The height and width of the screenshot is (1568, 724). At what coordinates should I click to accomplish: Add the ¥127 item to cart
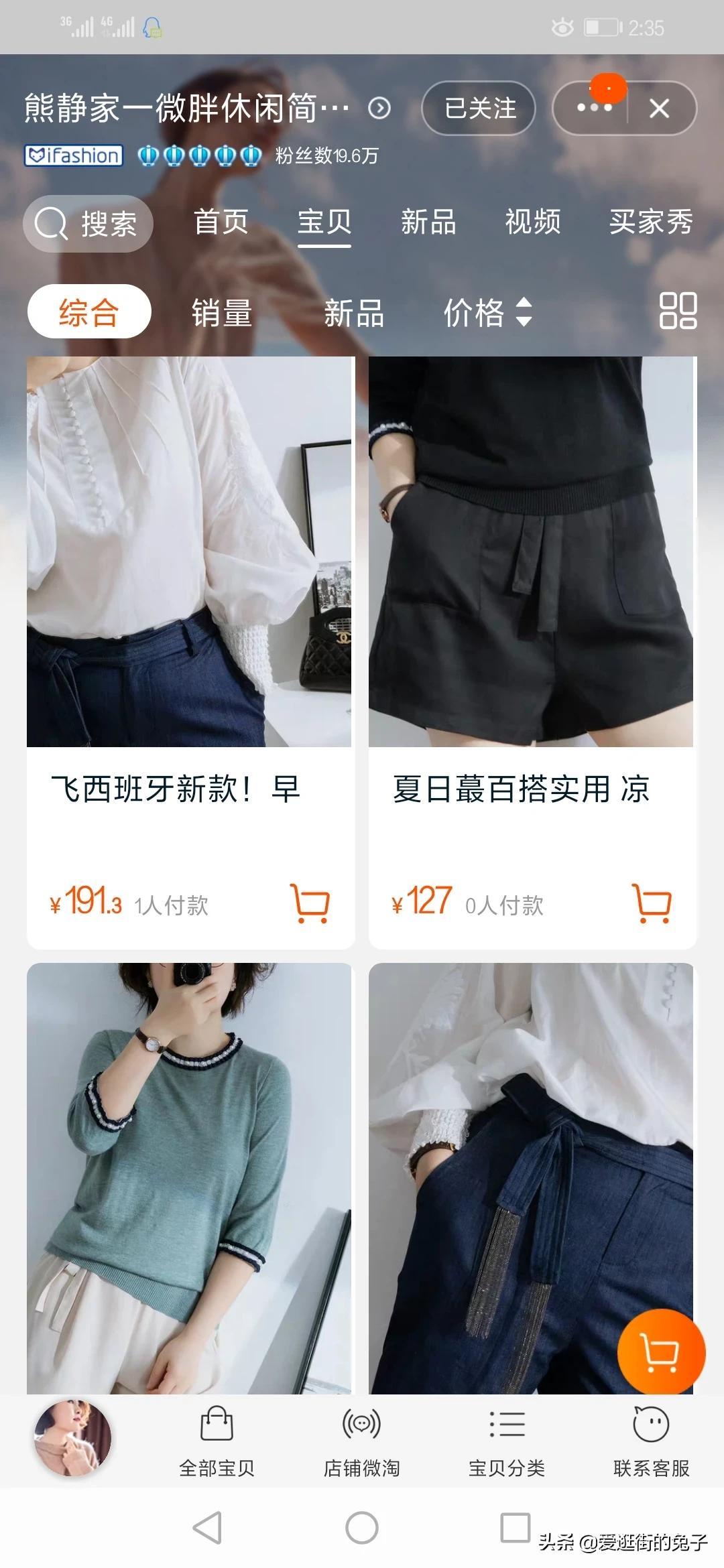(652, 903)
